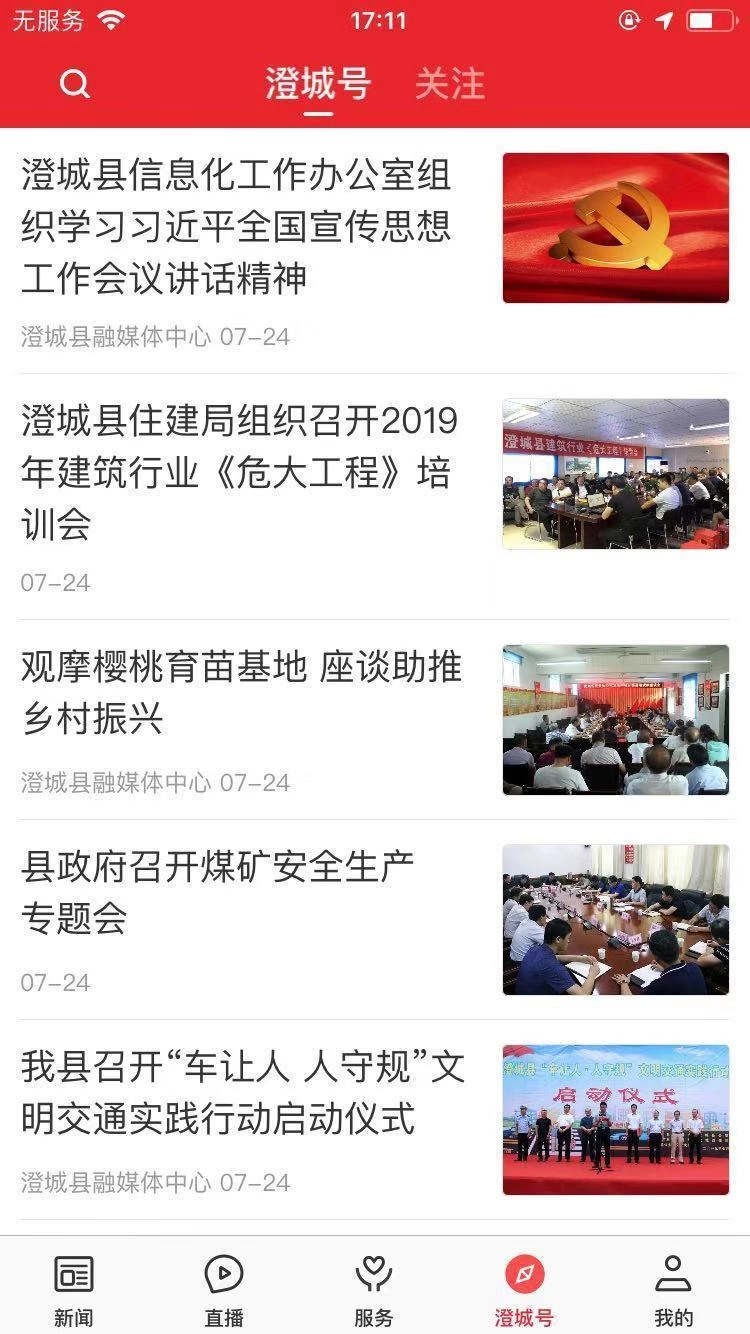Tap the red party emblem article thumbnail
The width and height of the screenshot is (750, 1334).
616,227
